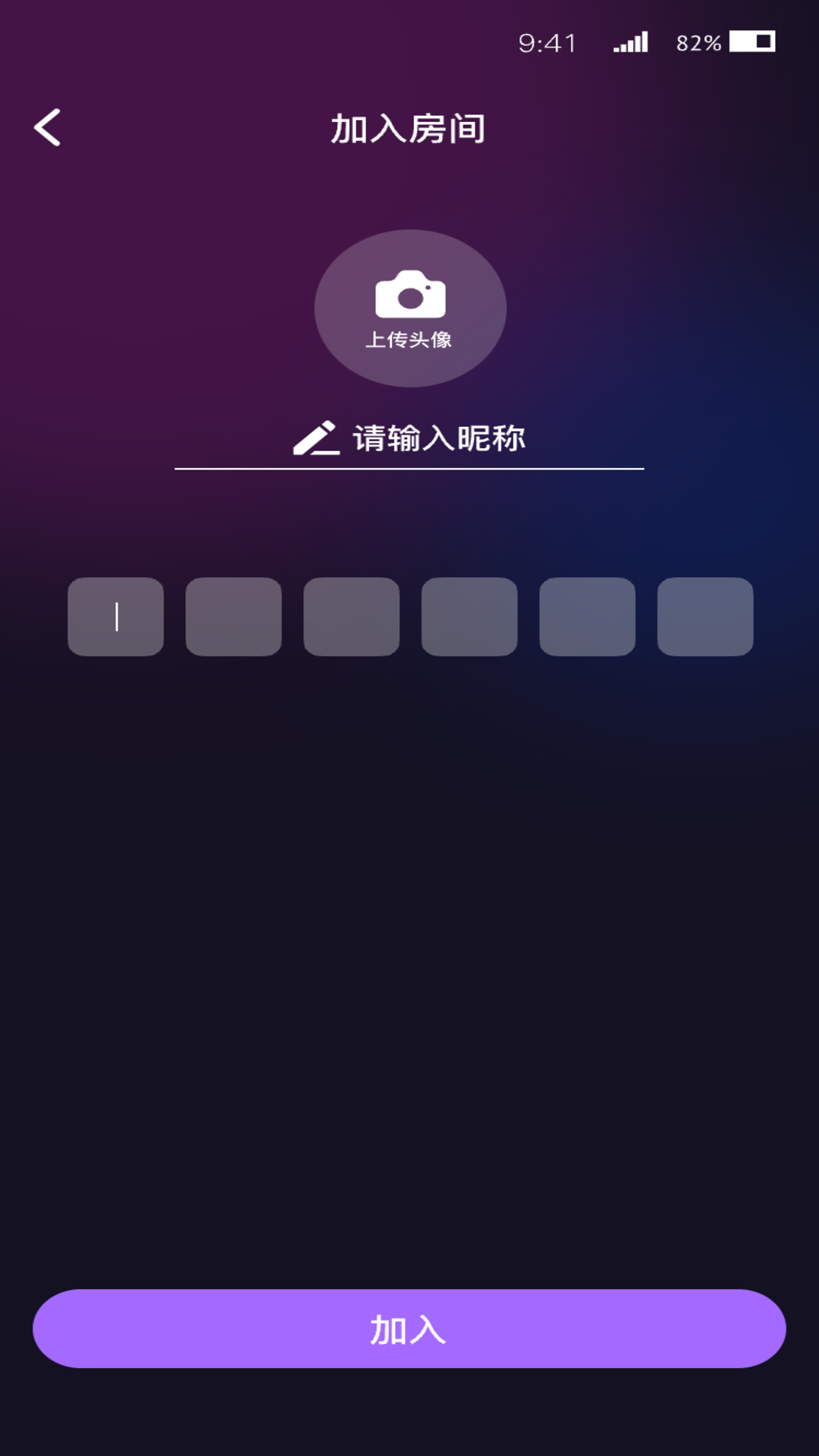The image size is (819, 1456).
Task: Click the last room code box
Action: coord(705,617)
